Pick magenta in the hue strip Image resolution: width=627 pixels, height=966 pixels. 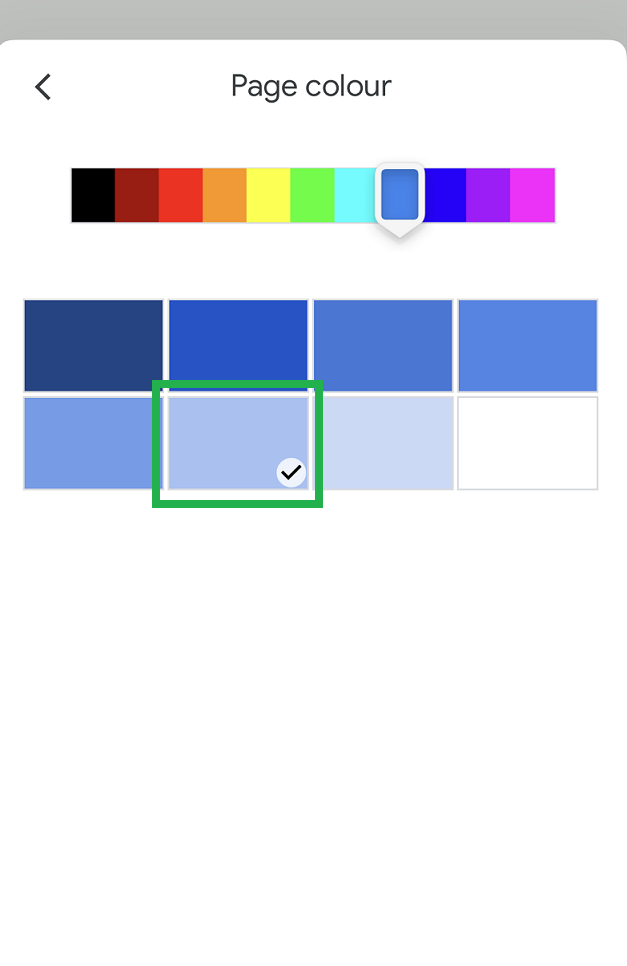pos(532,195)
